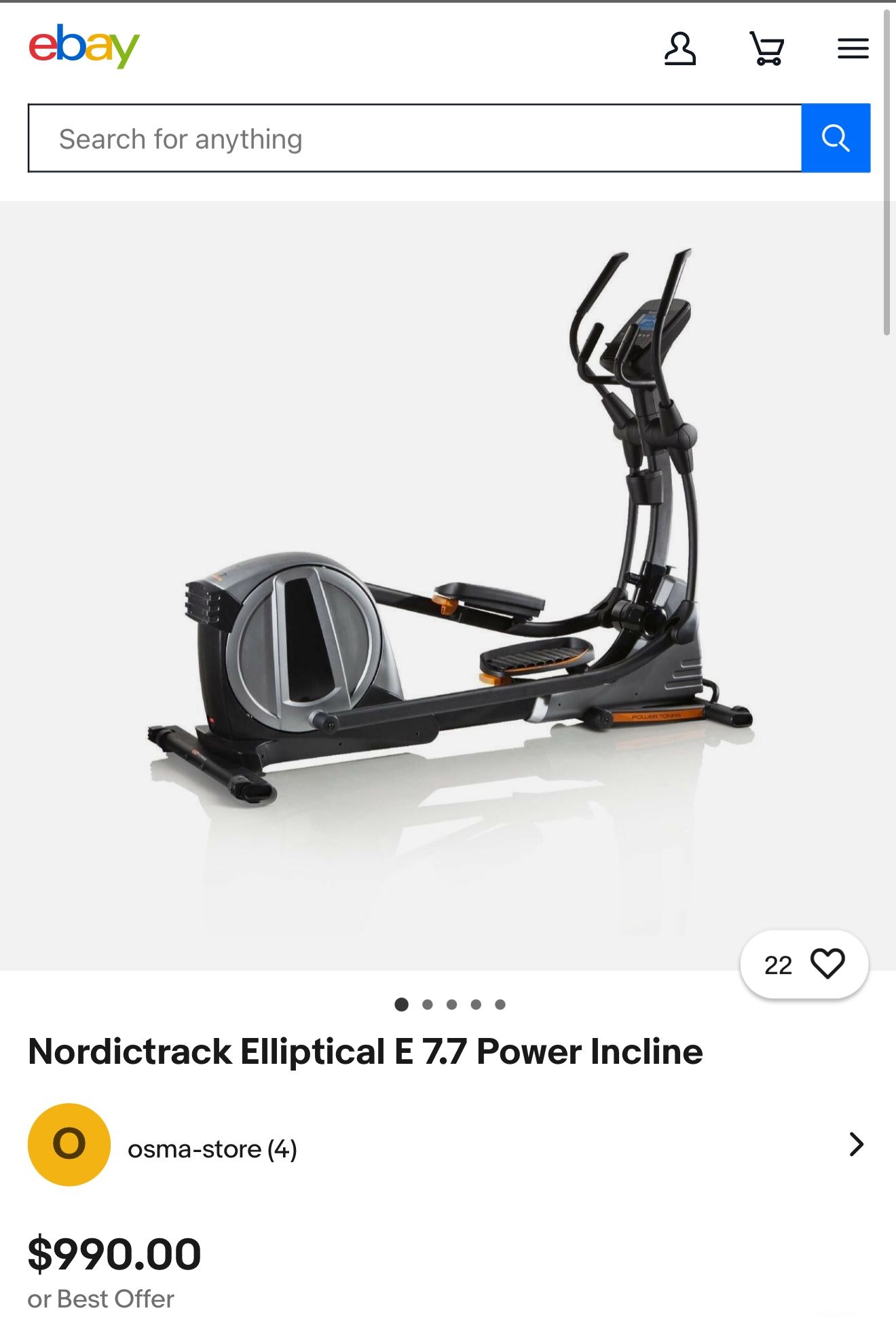Jump to the second photo dot
This screenshot has height=1317, width=896.
coord(427,1005)
